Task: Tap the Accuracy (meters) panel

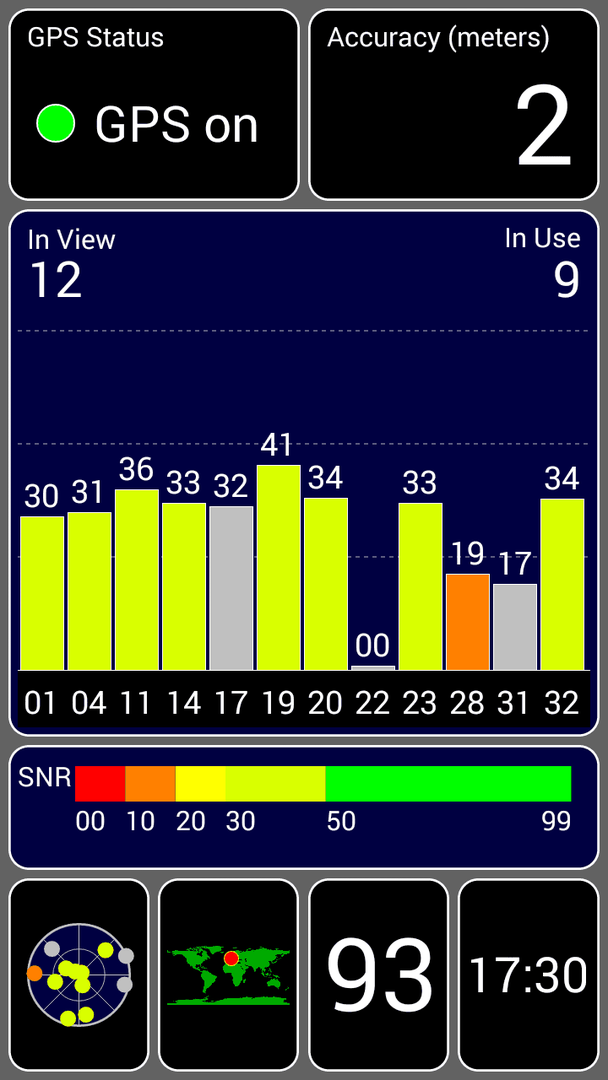Action: point(454,105)
